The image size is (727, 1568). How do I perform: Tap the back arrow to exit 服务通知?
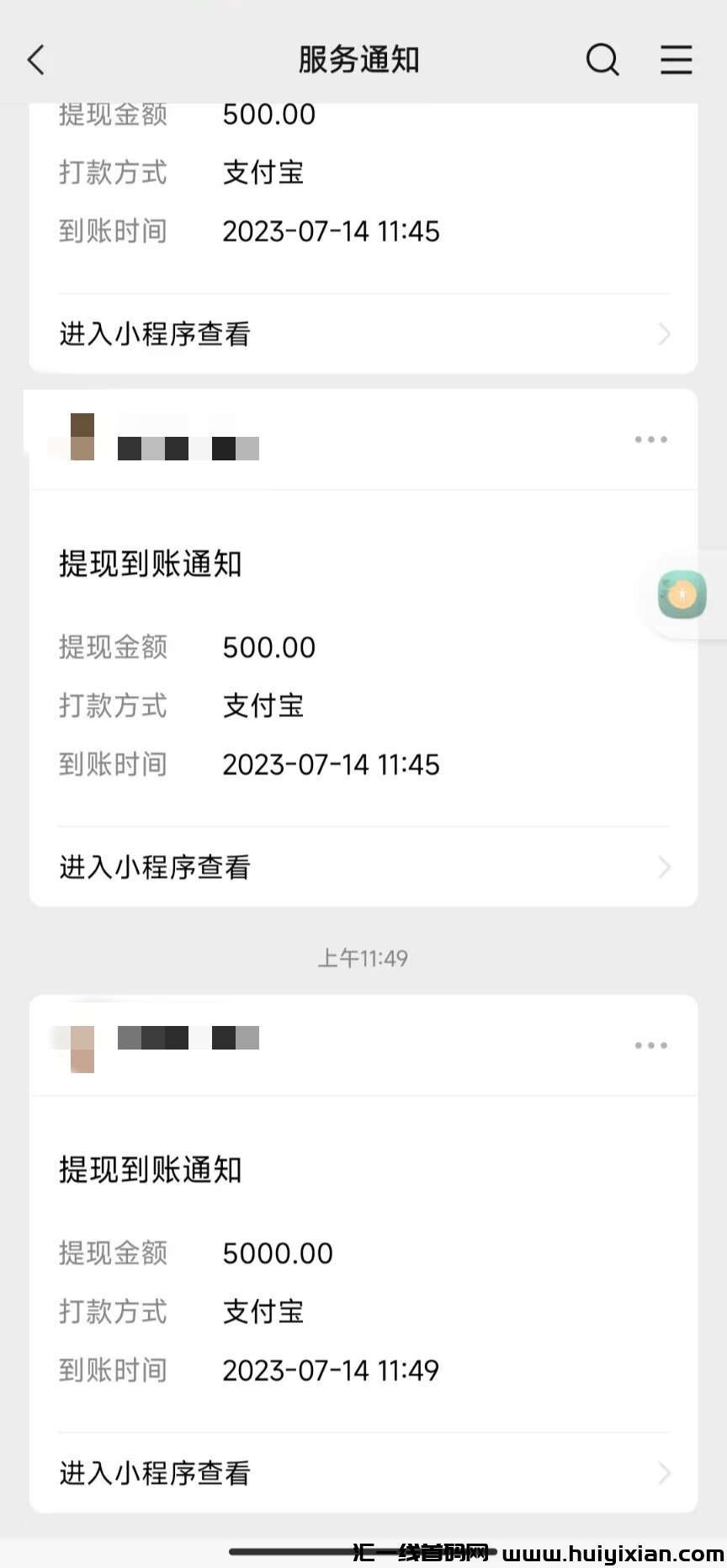pos(34,60)
